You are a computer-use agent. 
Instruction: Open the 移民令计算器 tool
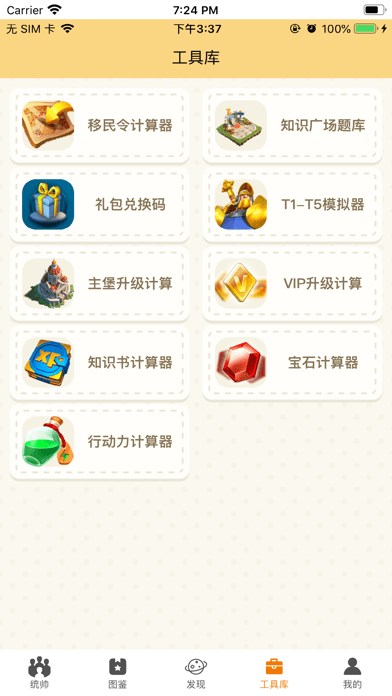99,126
